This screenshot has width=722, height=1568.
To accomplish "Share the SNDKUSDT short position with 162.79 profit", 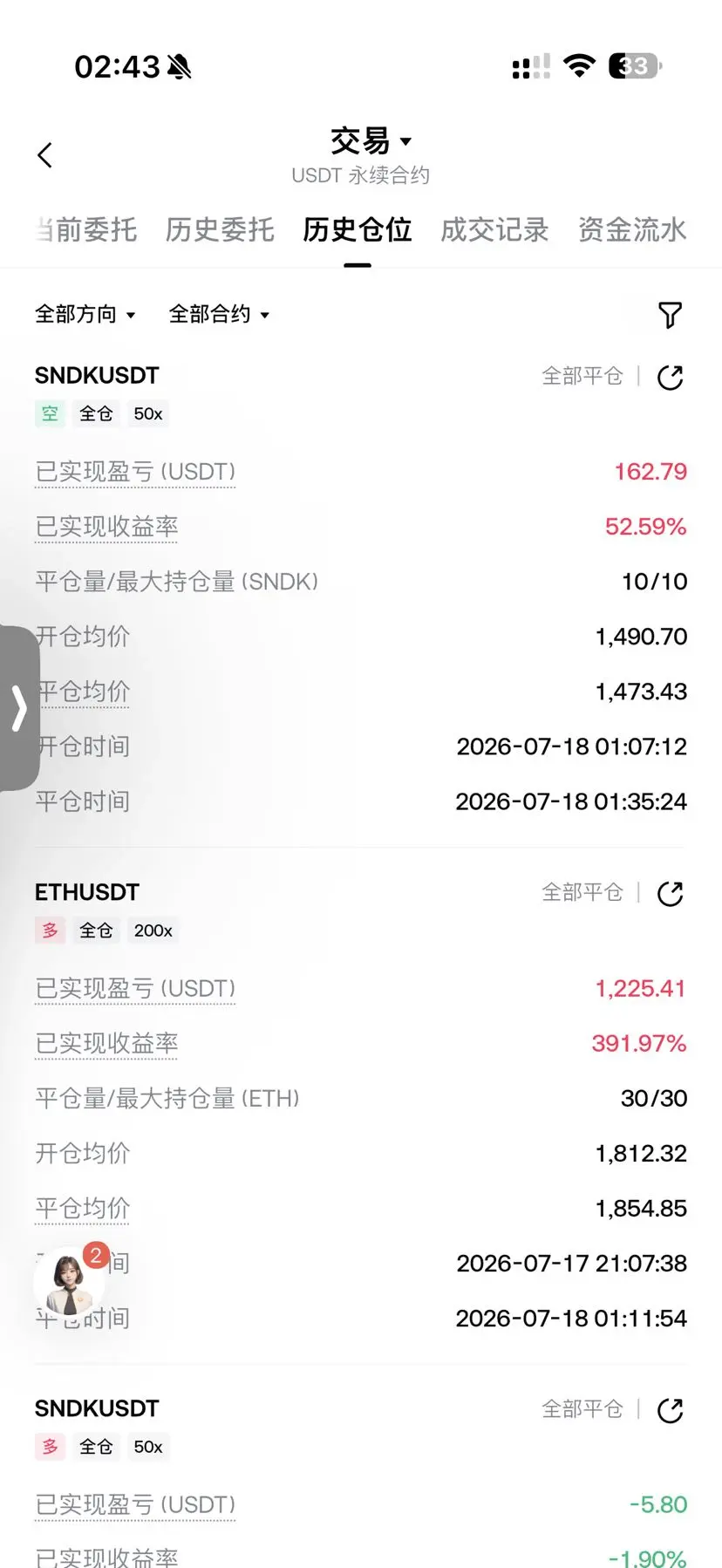I will pyautogui.click(x=670, y=378).
